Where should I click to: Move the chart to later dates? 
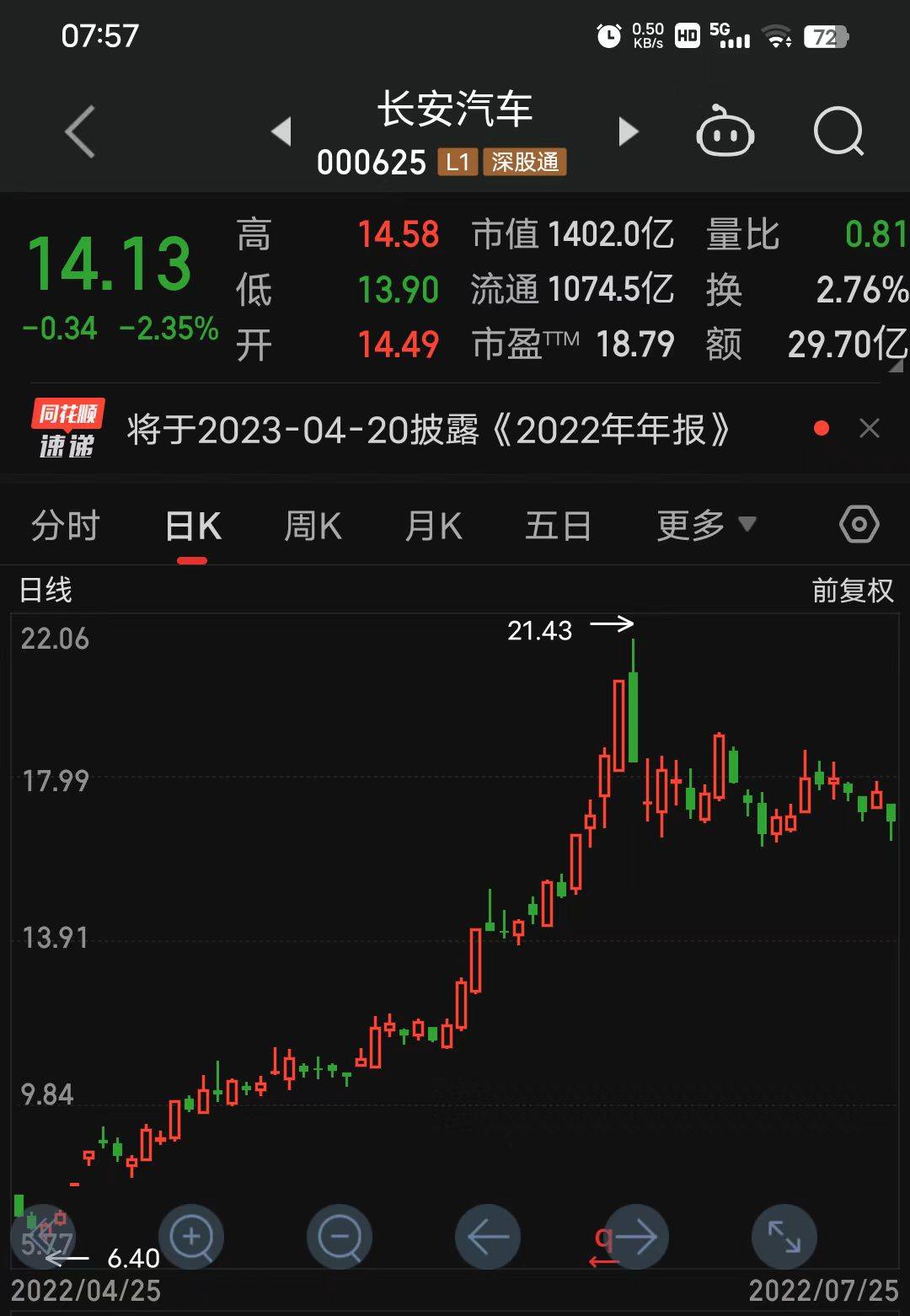click(x=636, y=1237)
